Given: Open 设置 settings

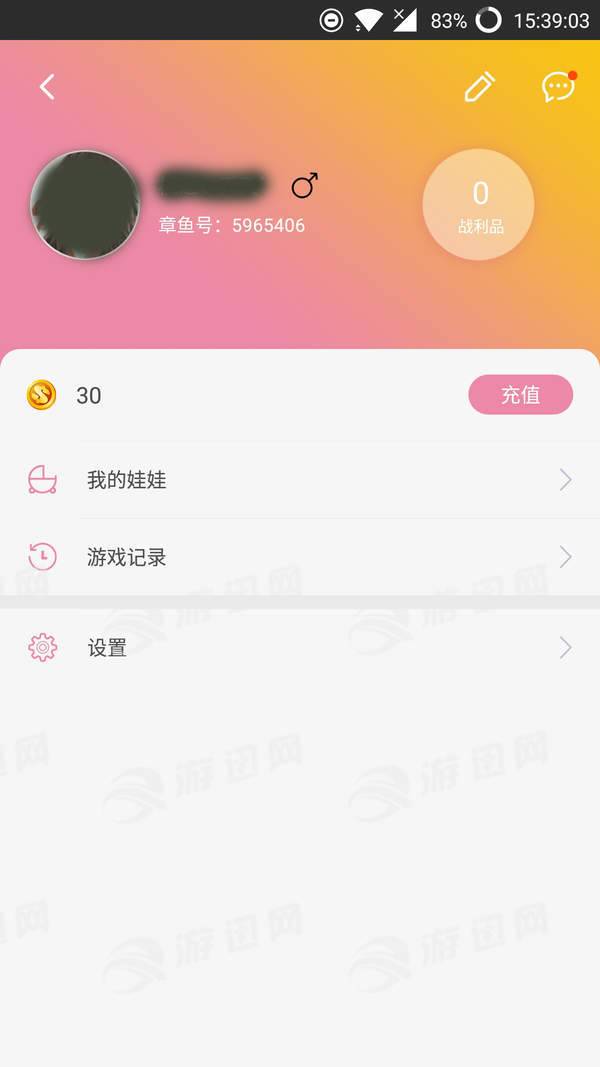Looking at the screenshot, I should [300, 648].
